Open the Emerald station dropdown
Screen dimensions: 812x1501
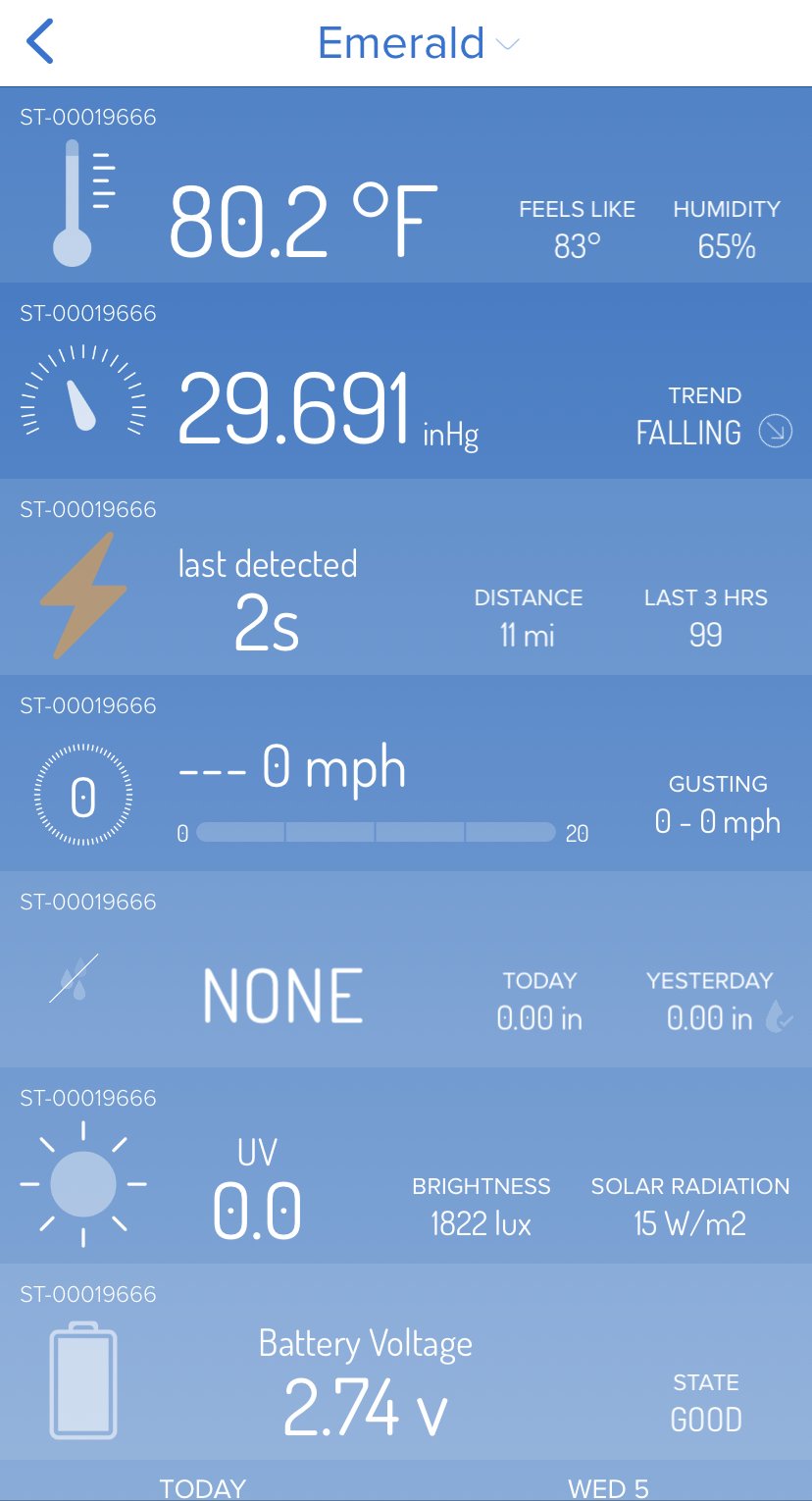pos(419,43)
